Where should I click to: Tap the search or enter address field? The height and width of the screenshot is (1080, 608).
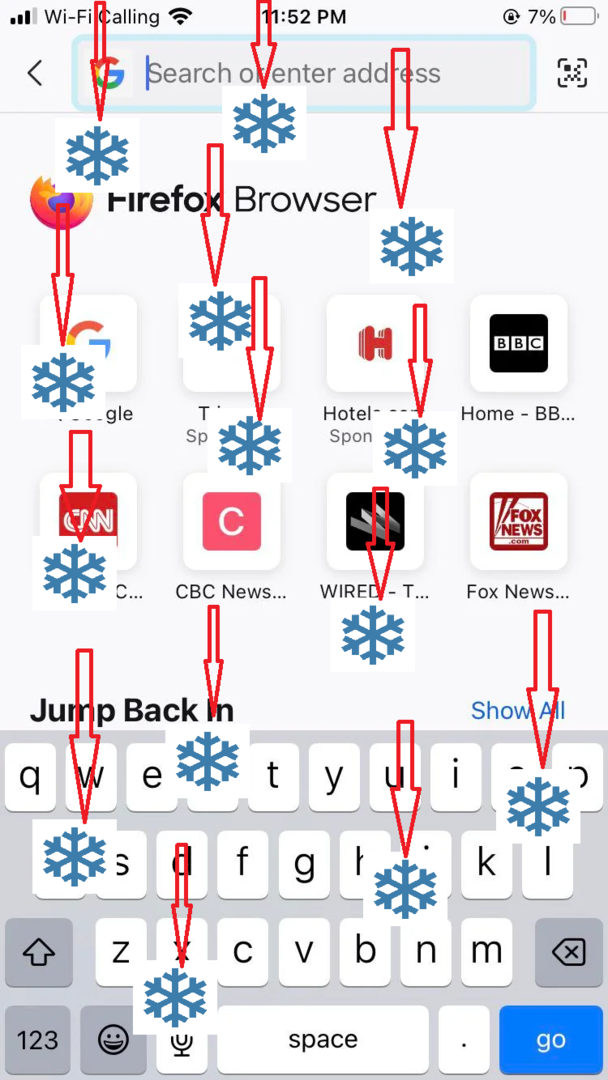pyautogui.click(x=330, y=73)
